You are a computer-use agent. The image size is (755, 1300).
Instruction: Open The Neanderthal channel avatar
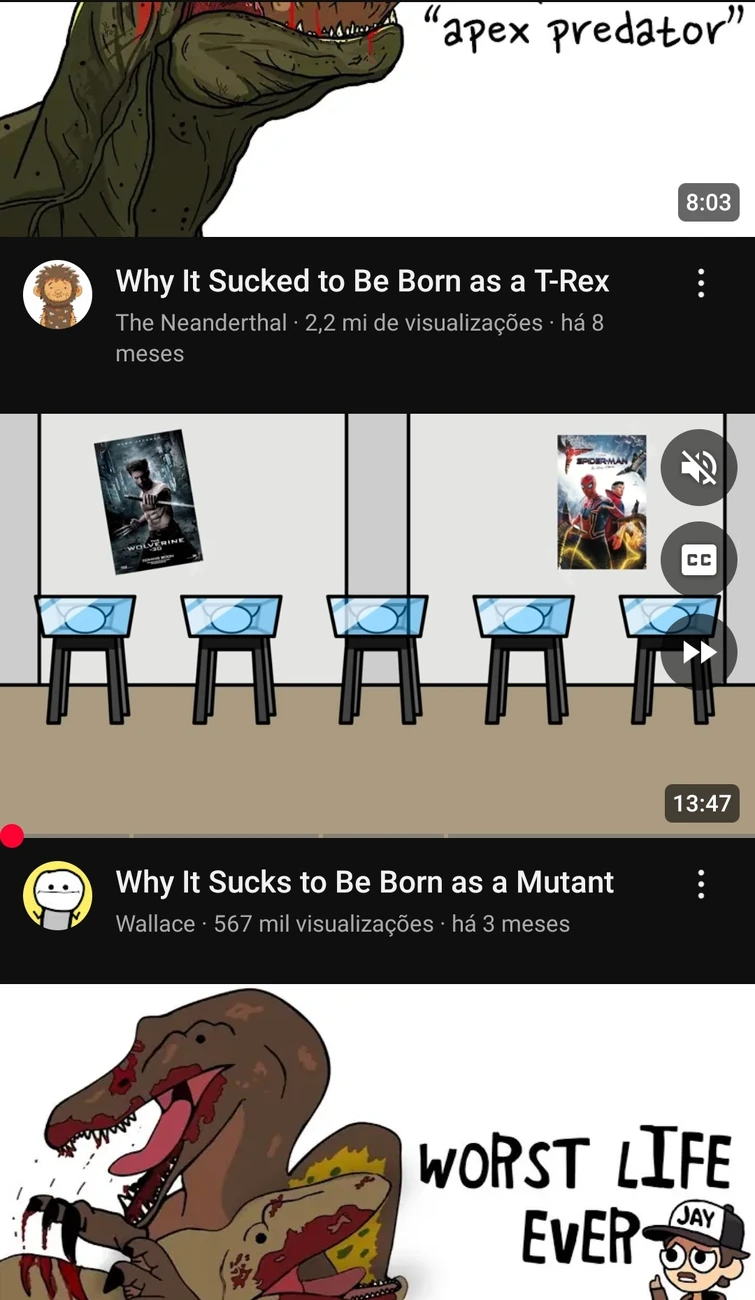point(58,295)
